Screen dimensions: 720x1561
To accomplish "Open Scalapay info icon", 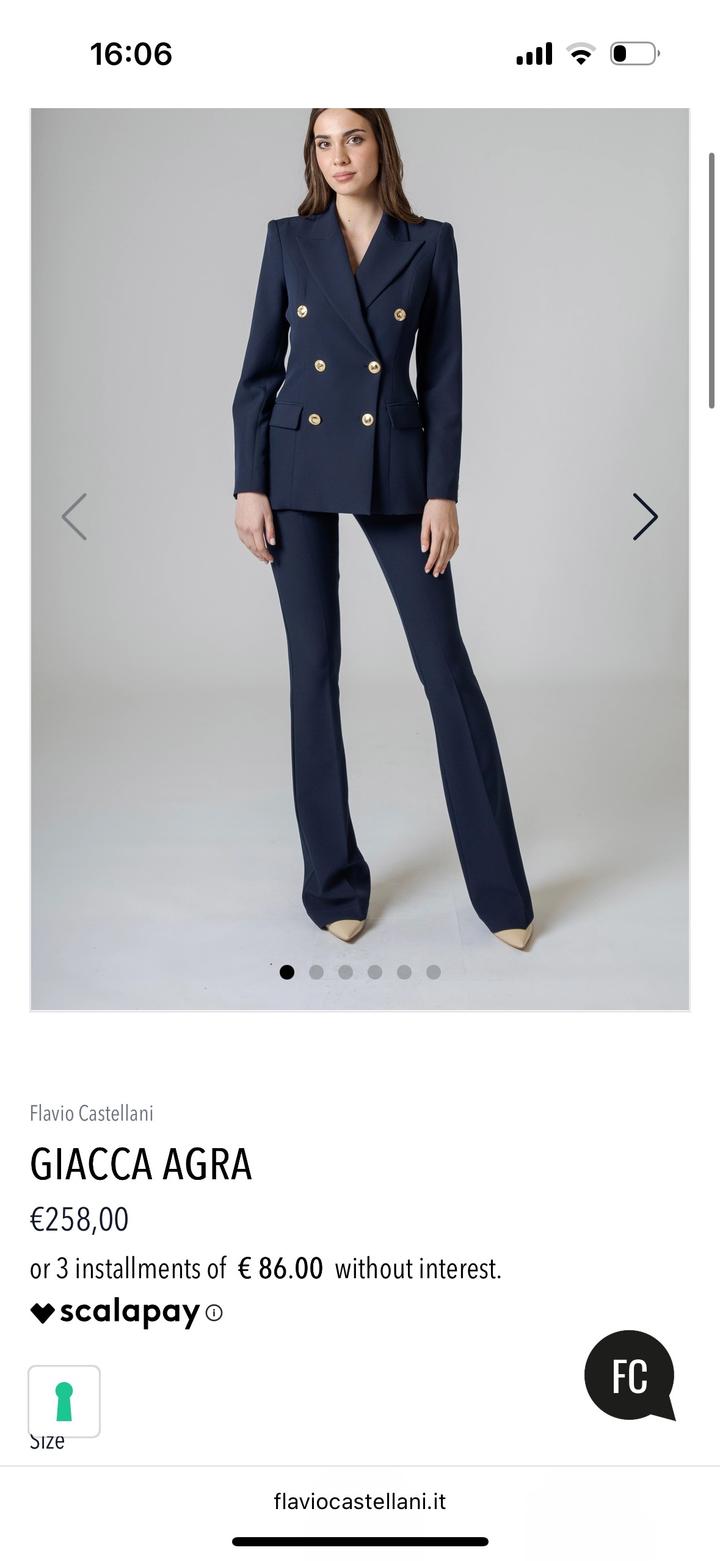I will (x=214, y=1313).
